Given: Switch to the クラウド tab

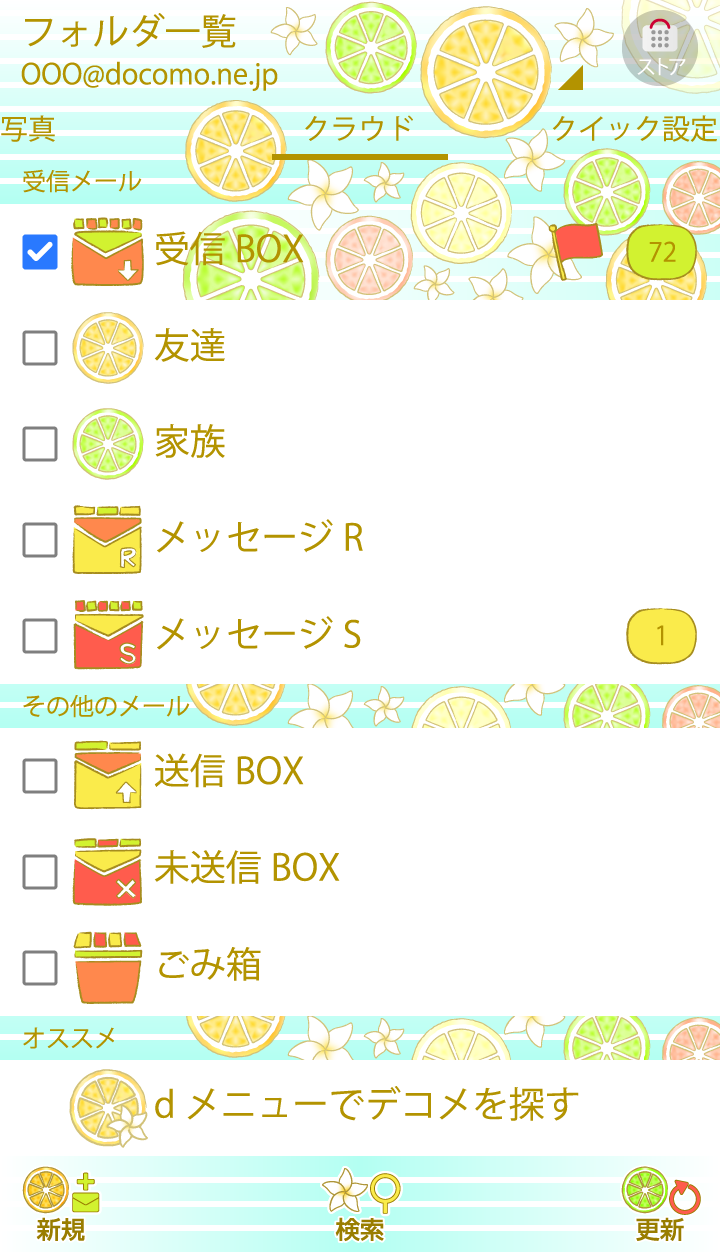Looking at the screenshot, I should tap(358, 130).
